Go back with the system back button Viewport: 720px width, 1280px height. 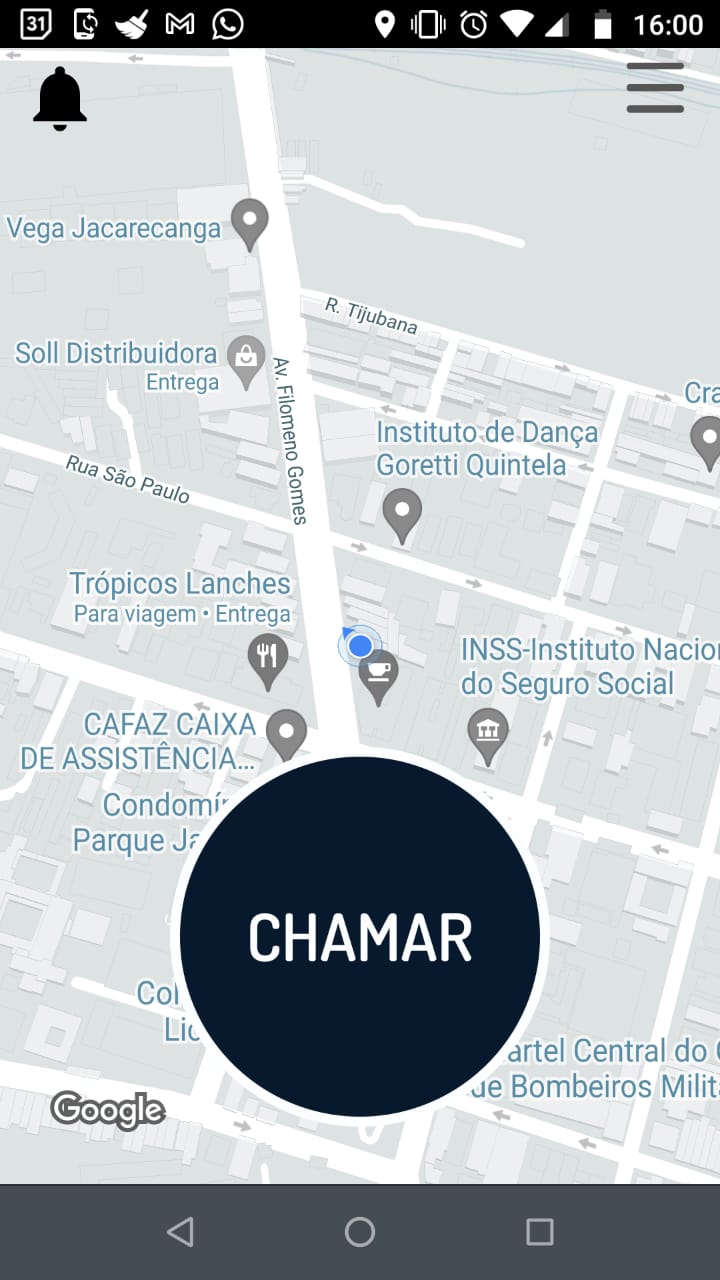pyautogui.click(x=180, y=1232)
